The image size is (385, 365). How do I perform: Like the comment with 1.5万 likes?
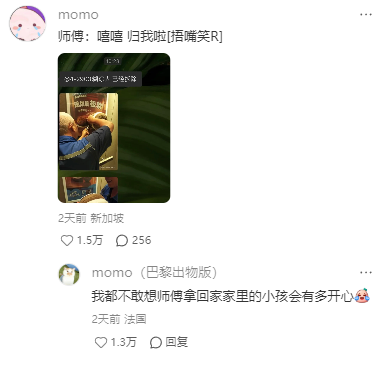[67, 240]
